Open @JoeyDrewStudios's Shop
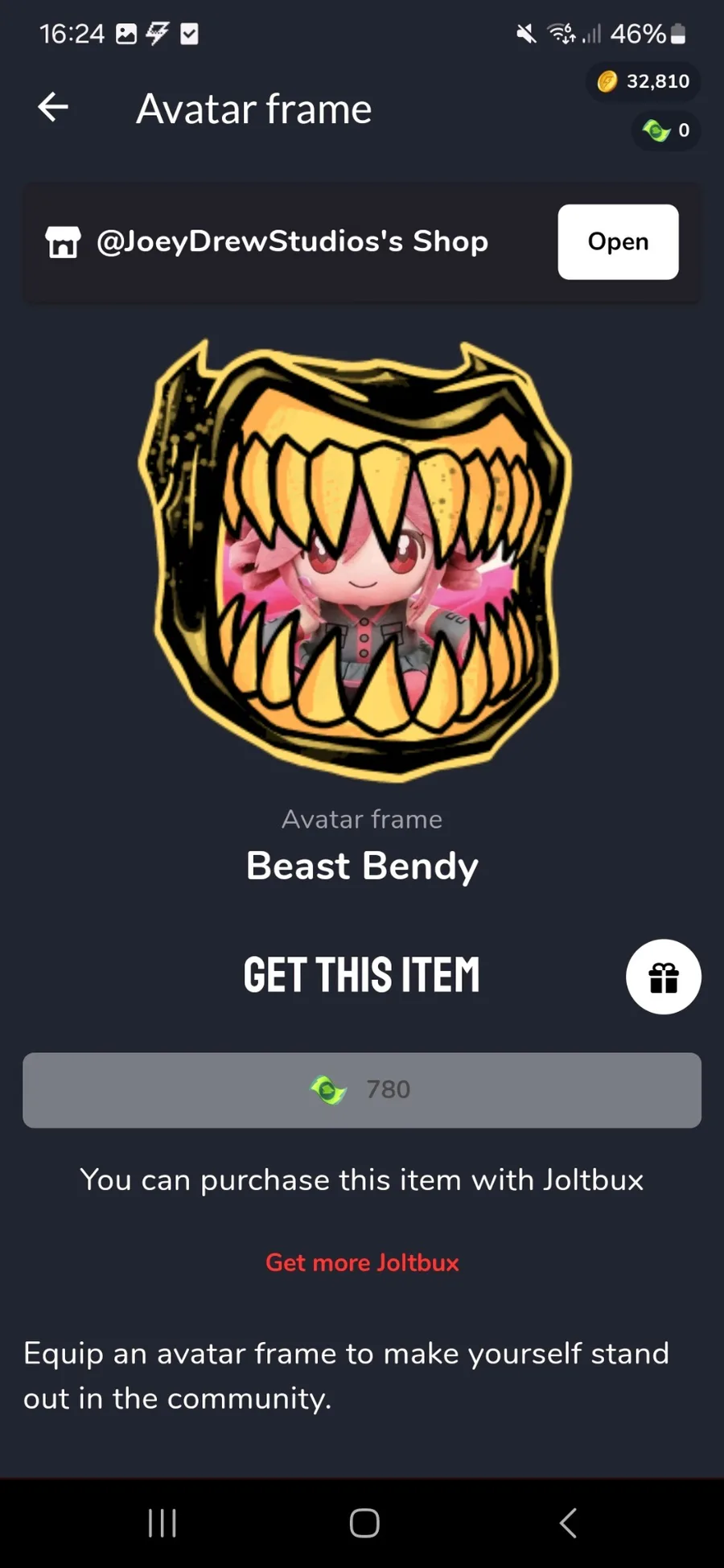 pyautogui.click(x=618, y=241)
